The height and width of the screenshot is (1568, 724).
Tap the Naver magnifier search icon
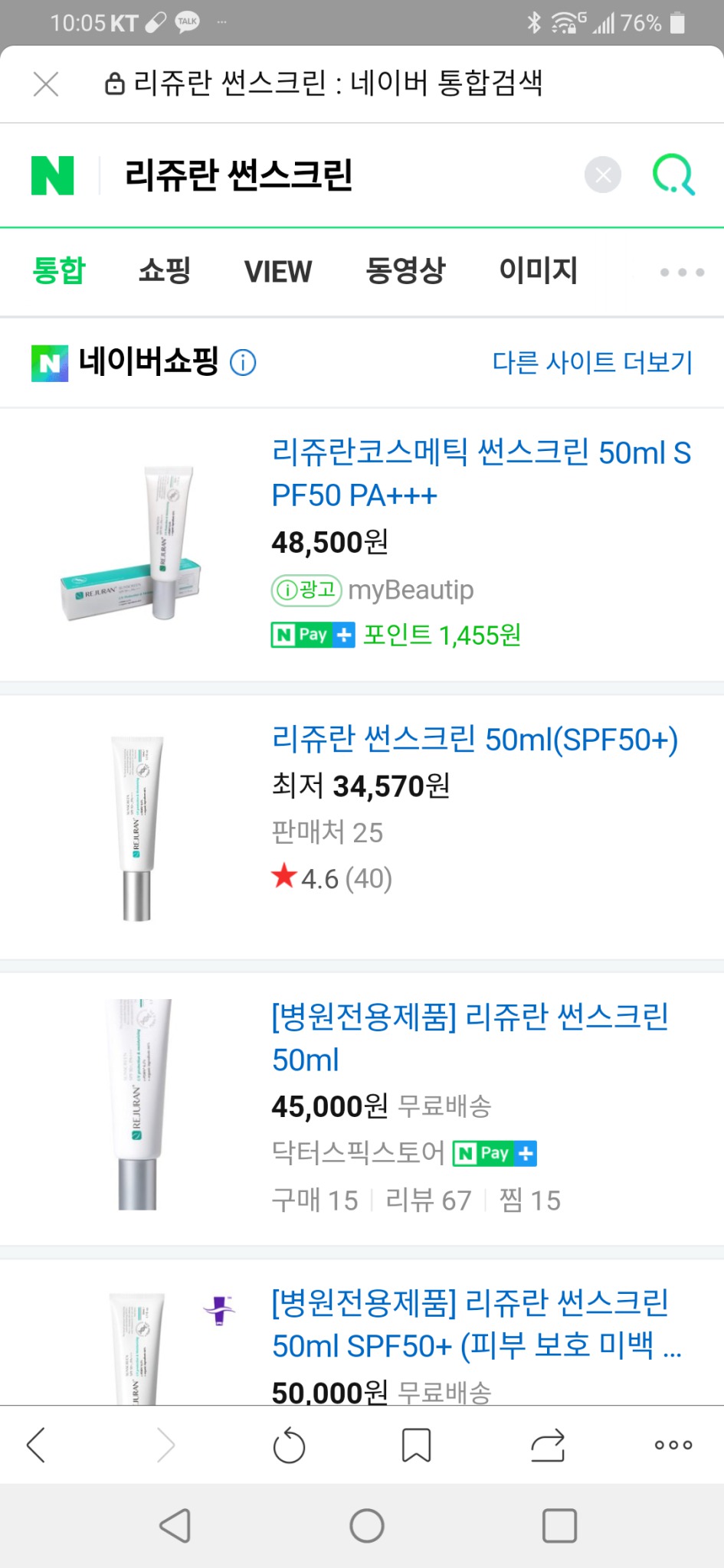(x=672, y=175)
